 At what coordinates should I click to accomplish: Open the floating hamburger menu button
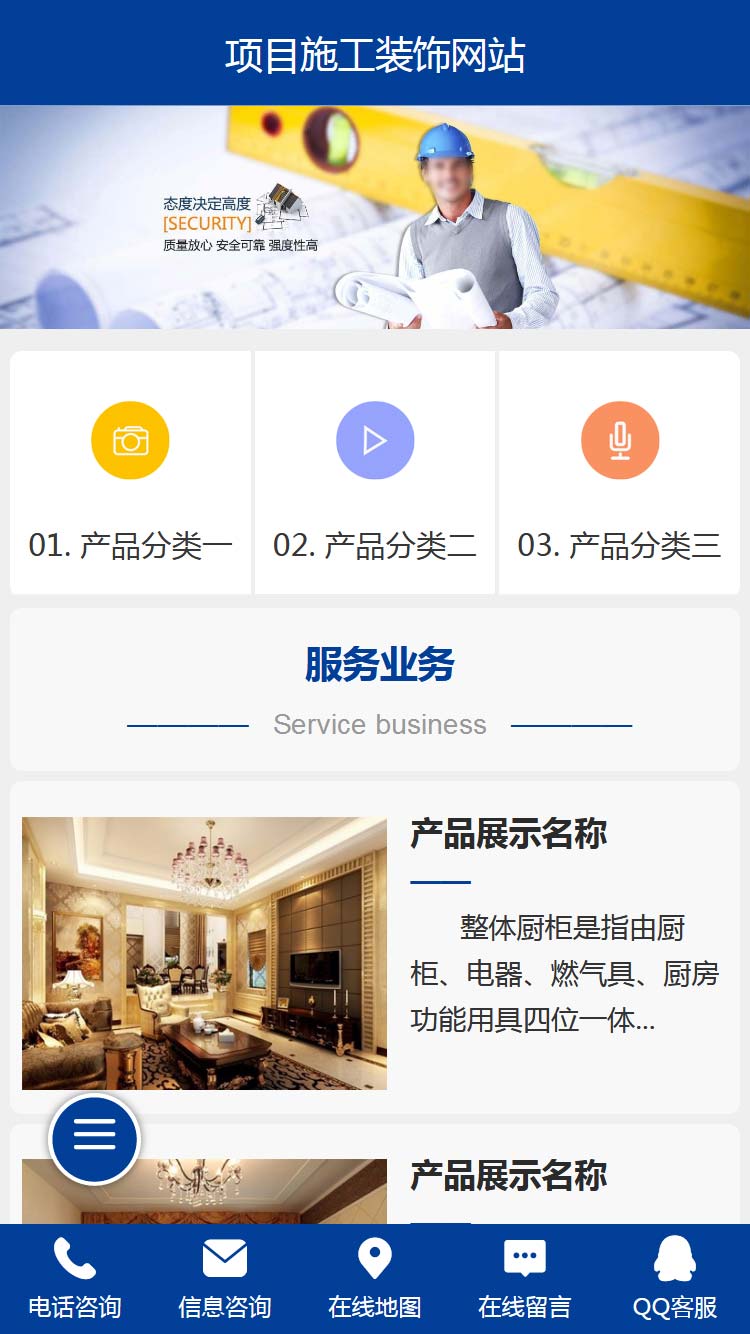tap(95, 1138)
